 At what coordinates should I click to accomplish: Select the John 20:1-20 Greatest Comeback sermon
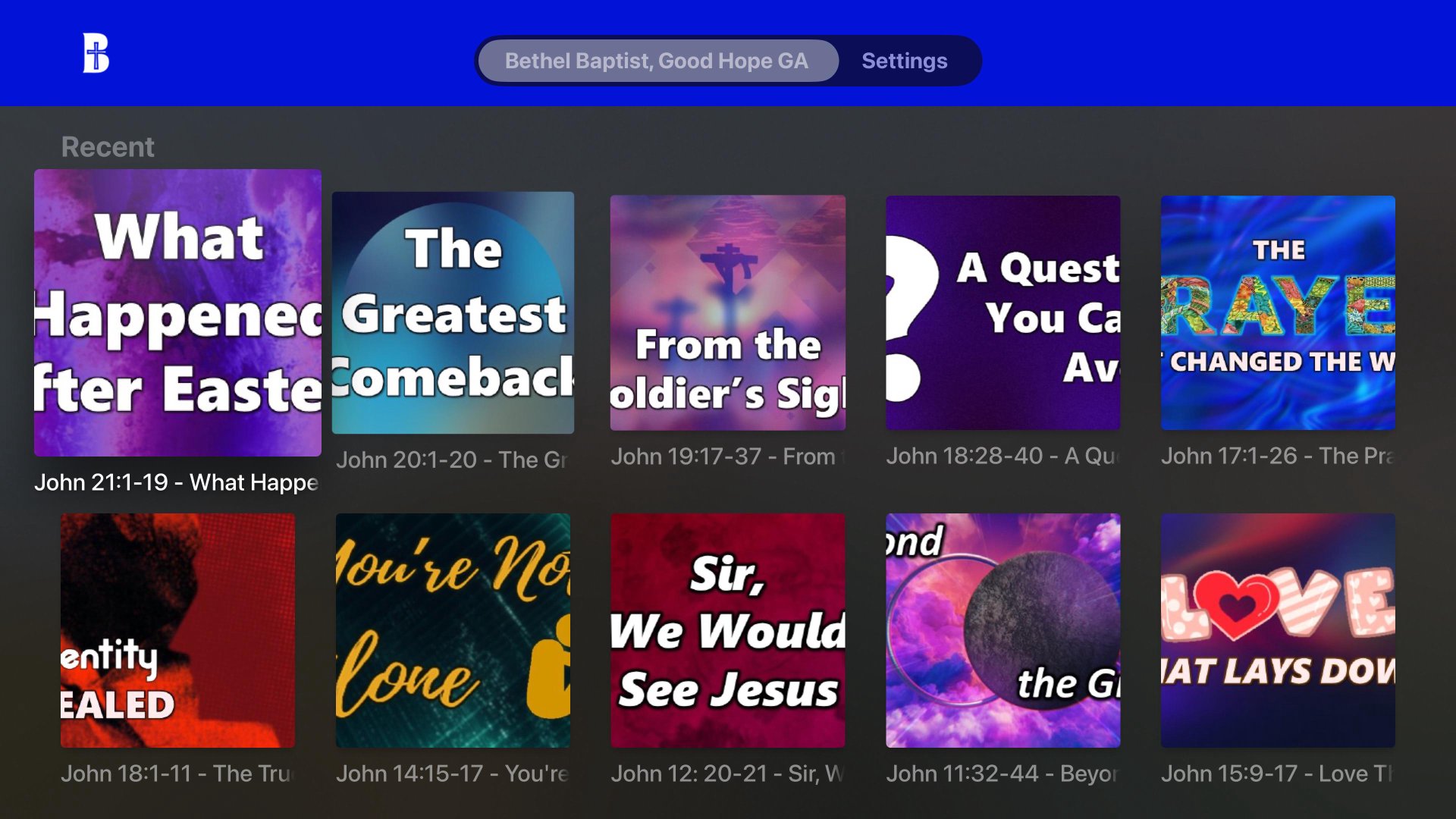pyautogui.click(x=453, y=312)
